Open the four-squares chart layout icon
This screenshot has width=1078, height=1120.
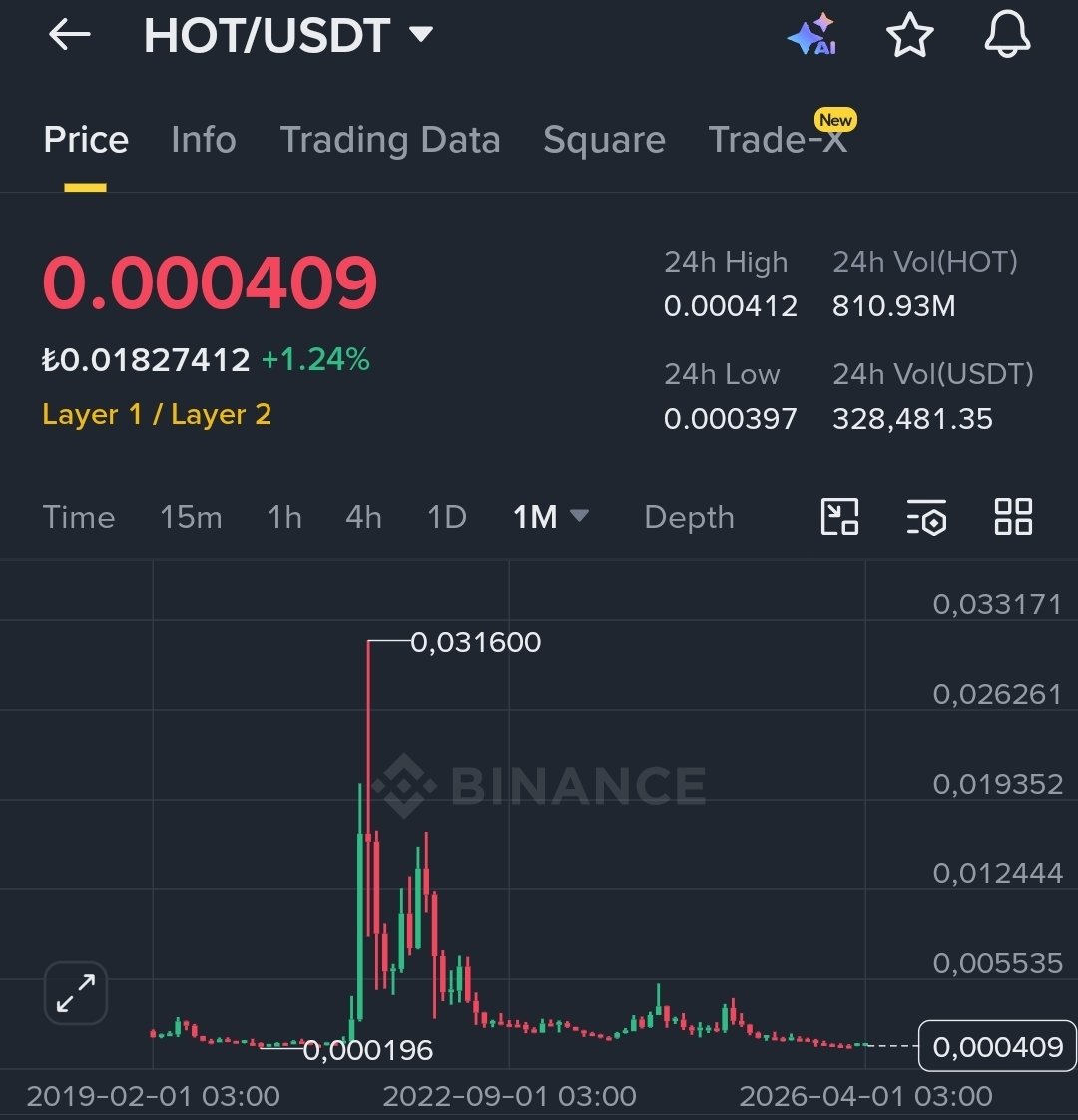click(1013, 517)
